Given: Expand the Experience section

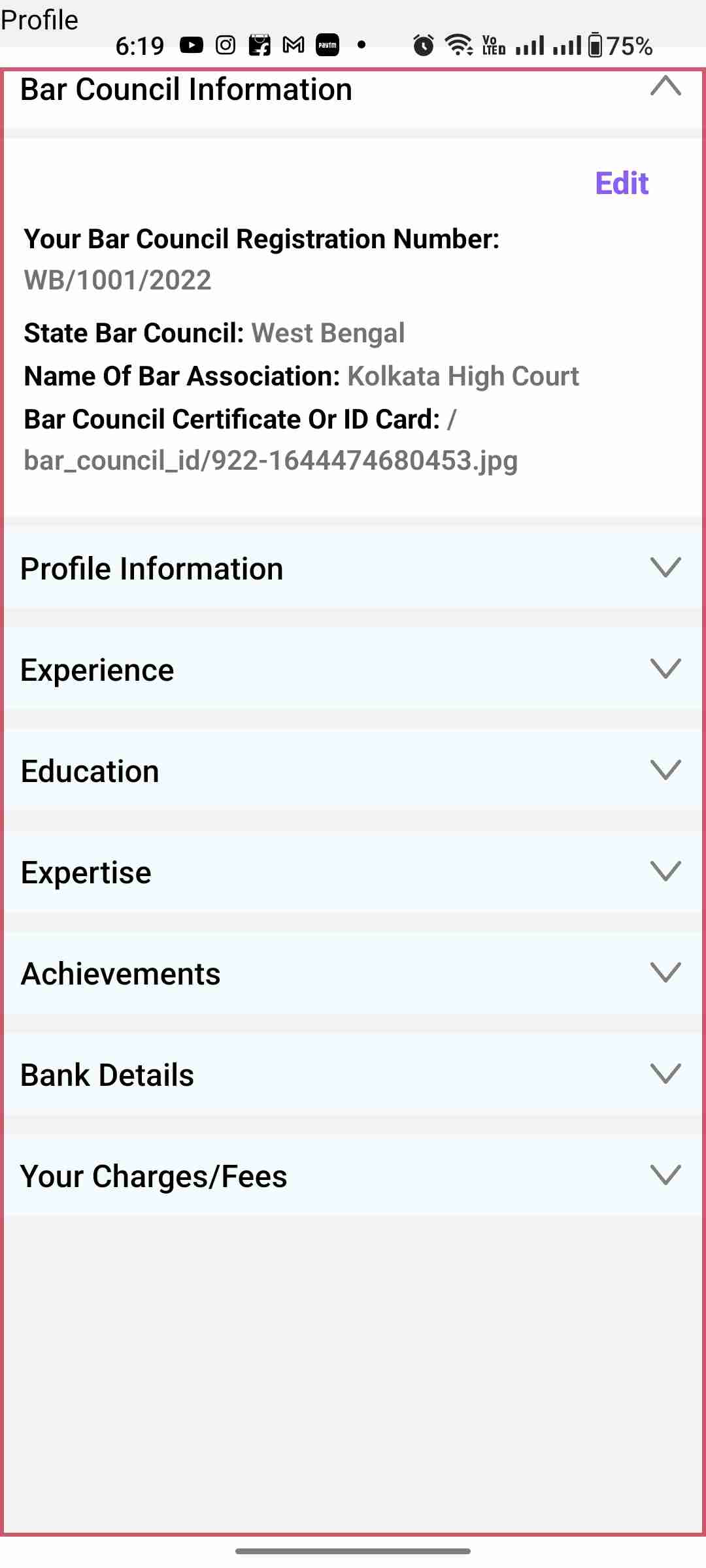Looking at the screenshot, I should [x=665, y=669].
